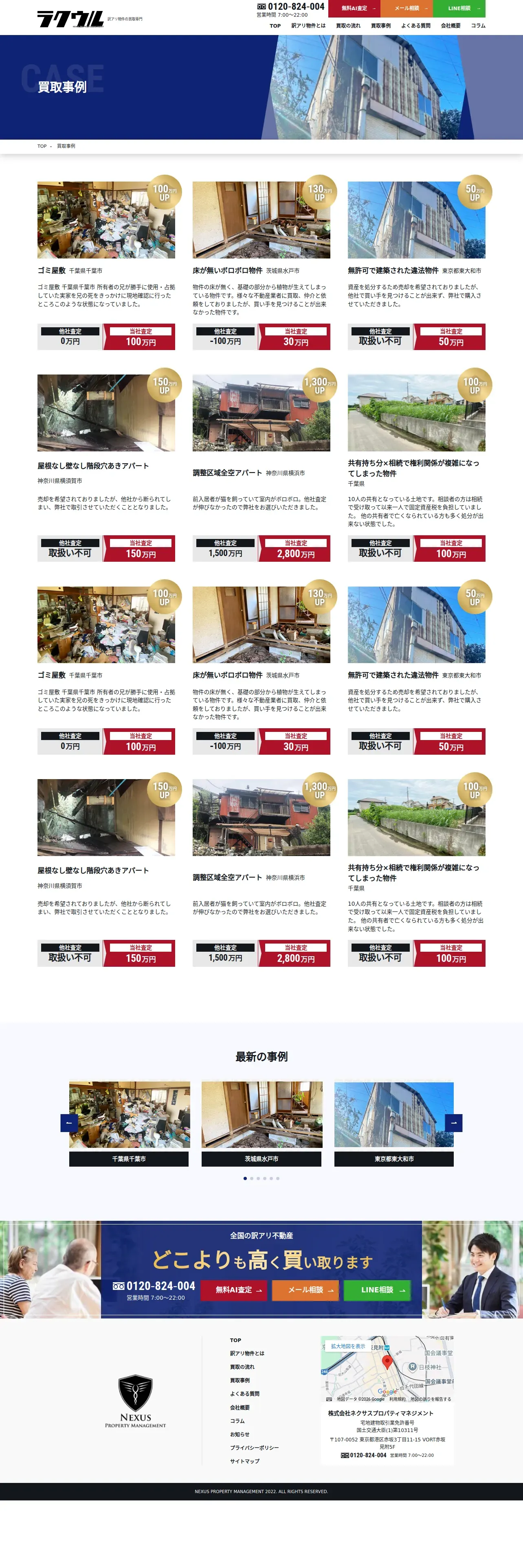
Task: Select よくある質問 in the top menu
Action: point(416,26)
